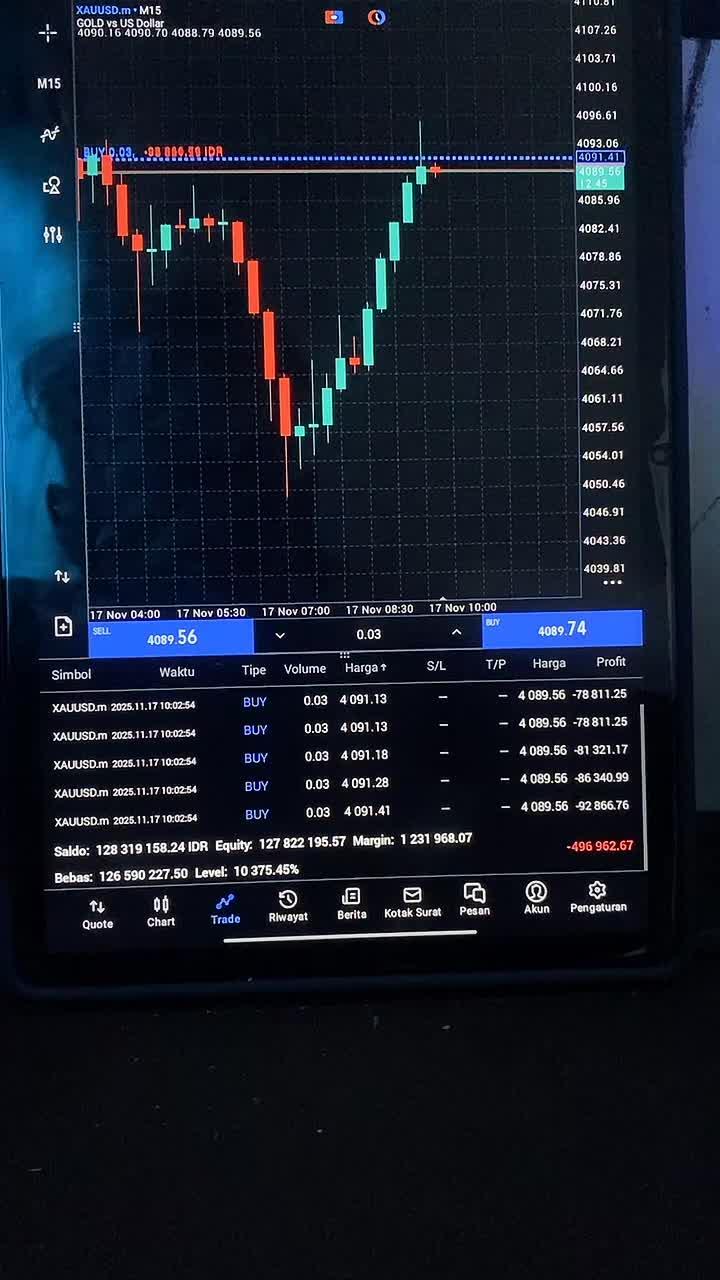Change the M15 timeframe

click(49, 83)
